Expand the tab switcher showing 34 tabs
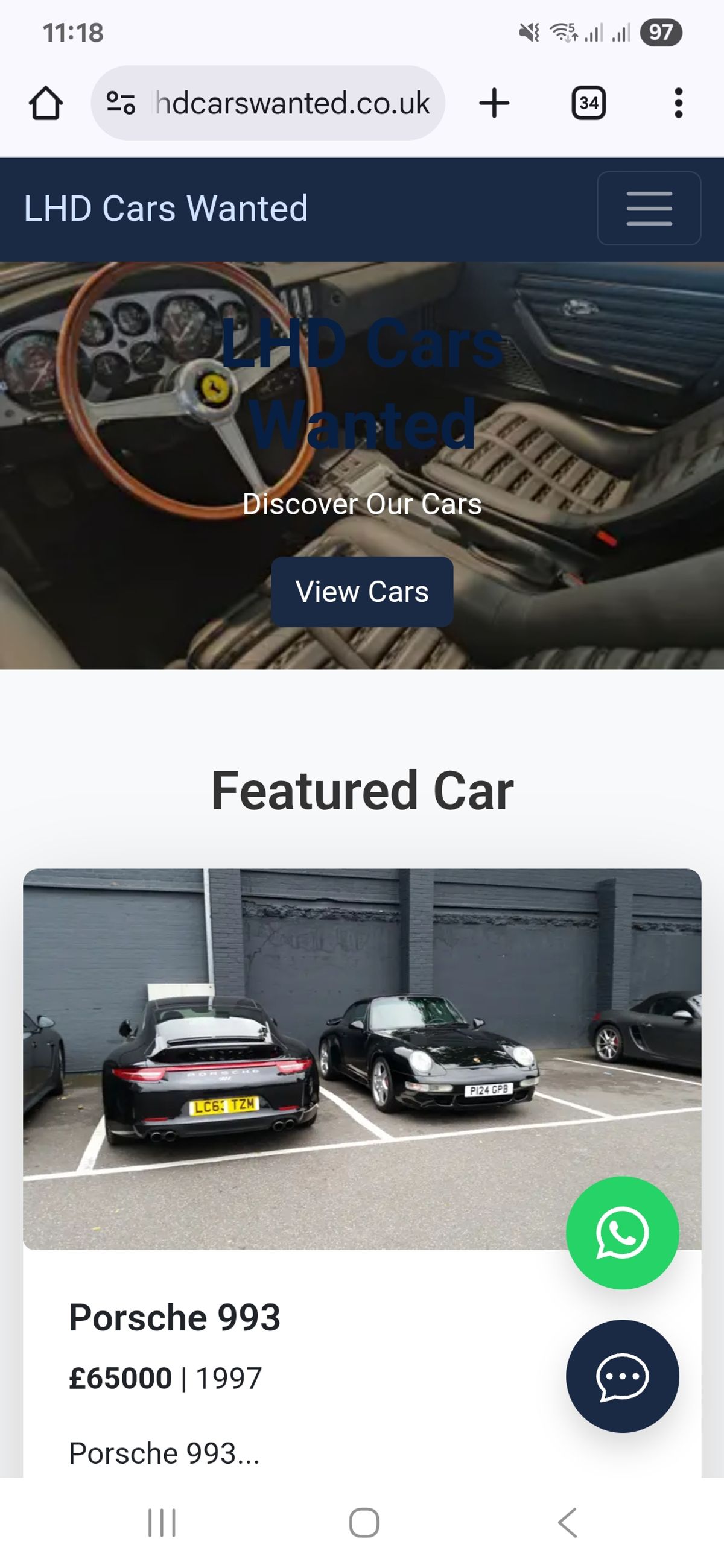Screen dimensions: 724x1568 point(589,103)
